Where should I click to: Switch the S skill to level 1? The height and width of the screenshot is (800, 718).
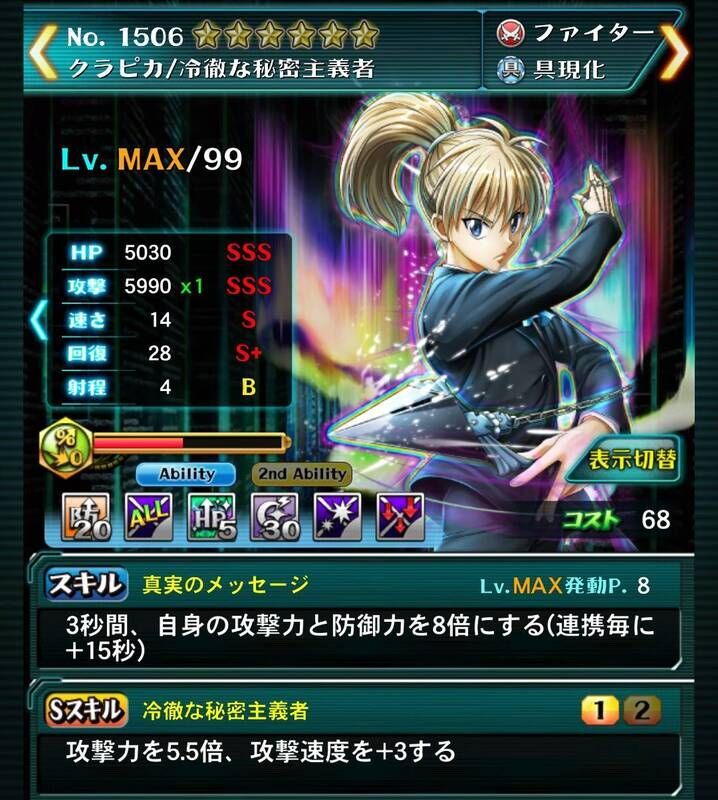[x=600, y=711]
